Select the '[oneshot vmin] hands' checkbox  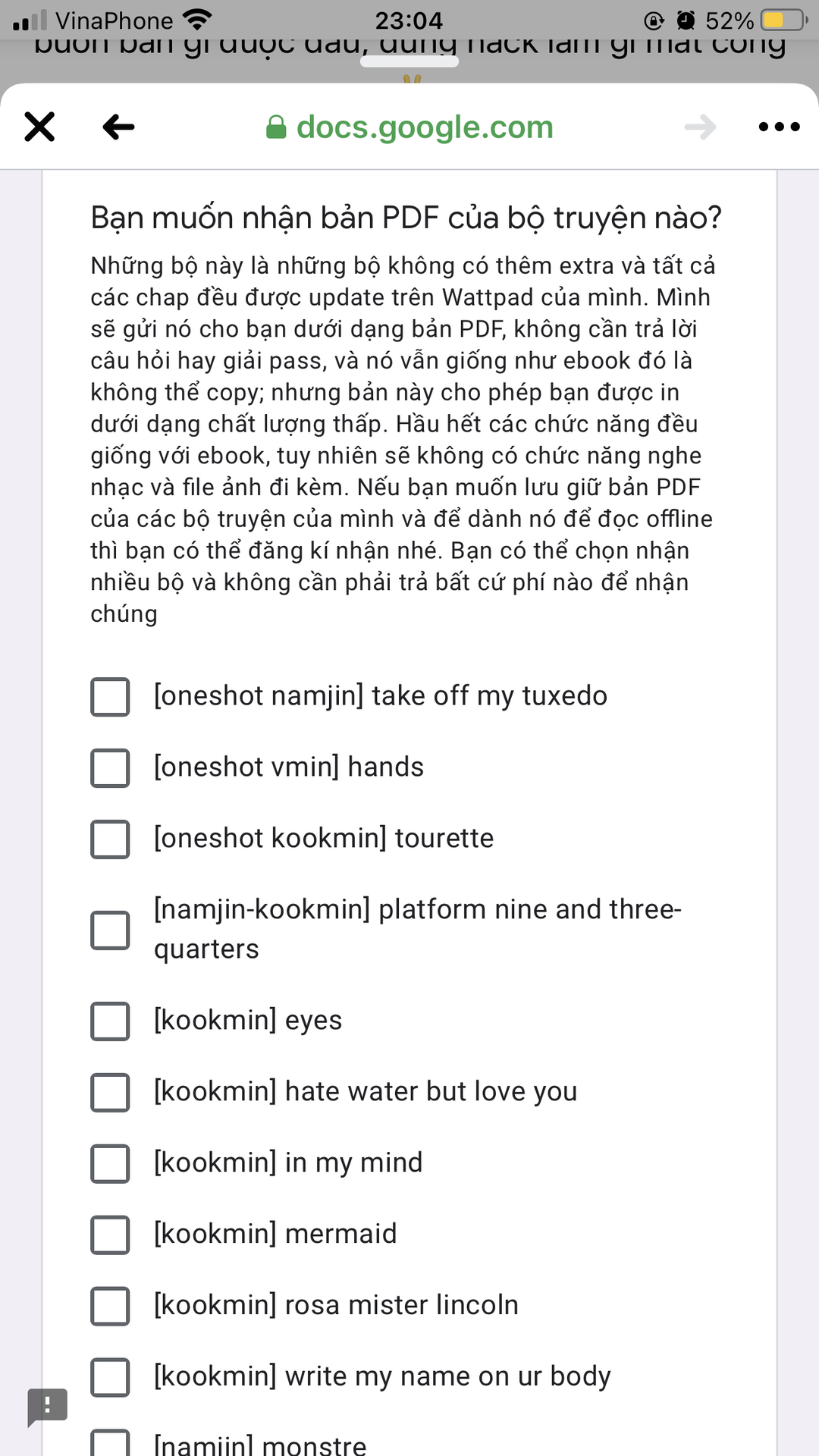111,768
